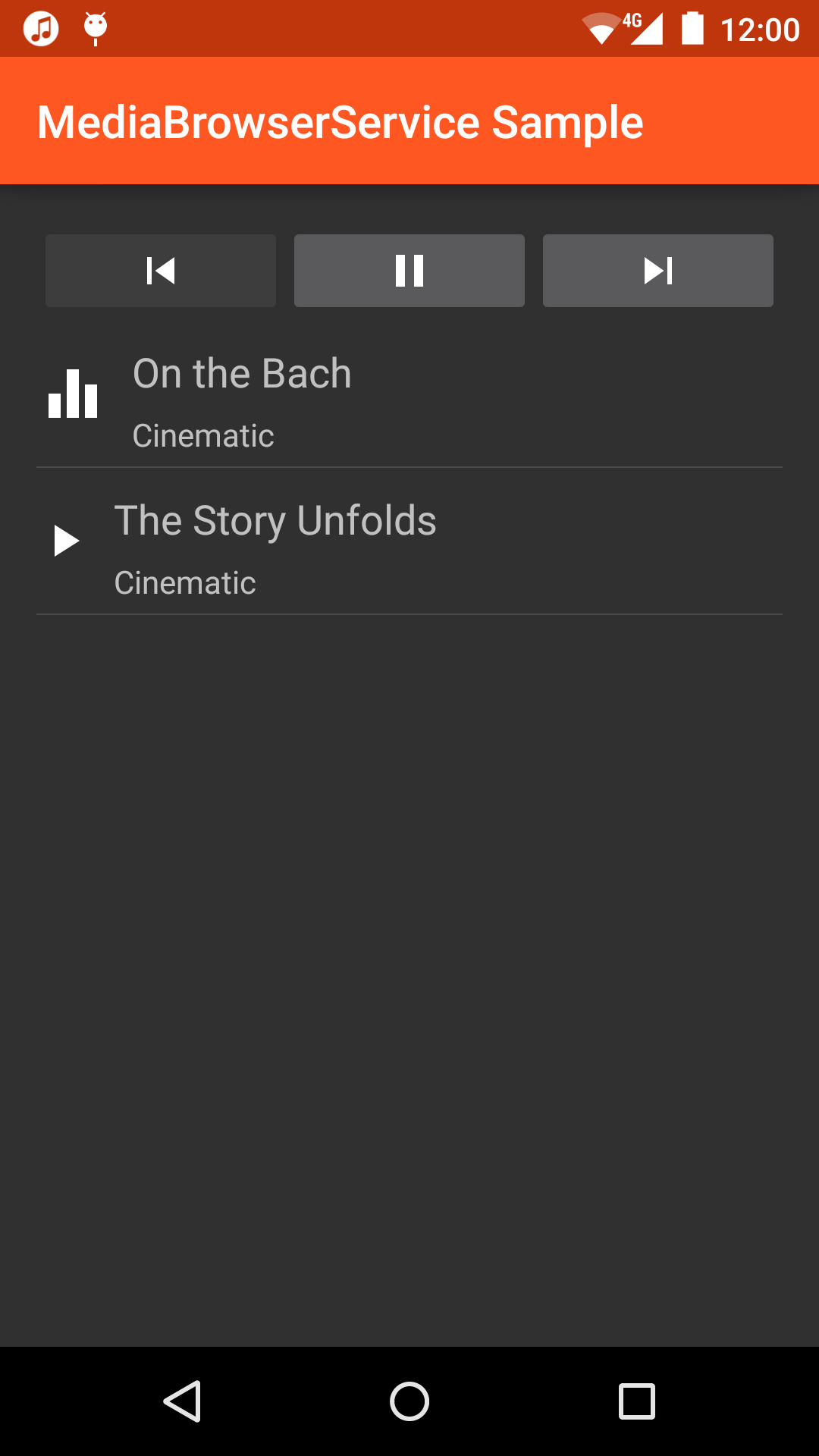Tap the MediaBrowserService Sample title bar
Viewport: 819px width, 1456px height.
click(340, 121)
